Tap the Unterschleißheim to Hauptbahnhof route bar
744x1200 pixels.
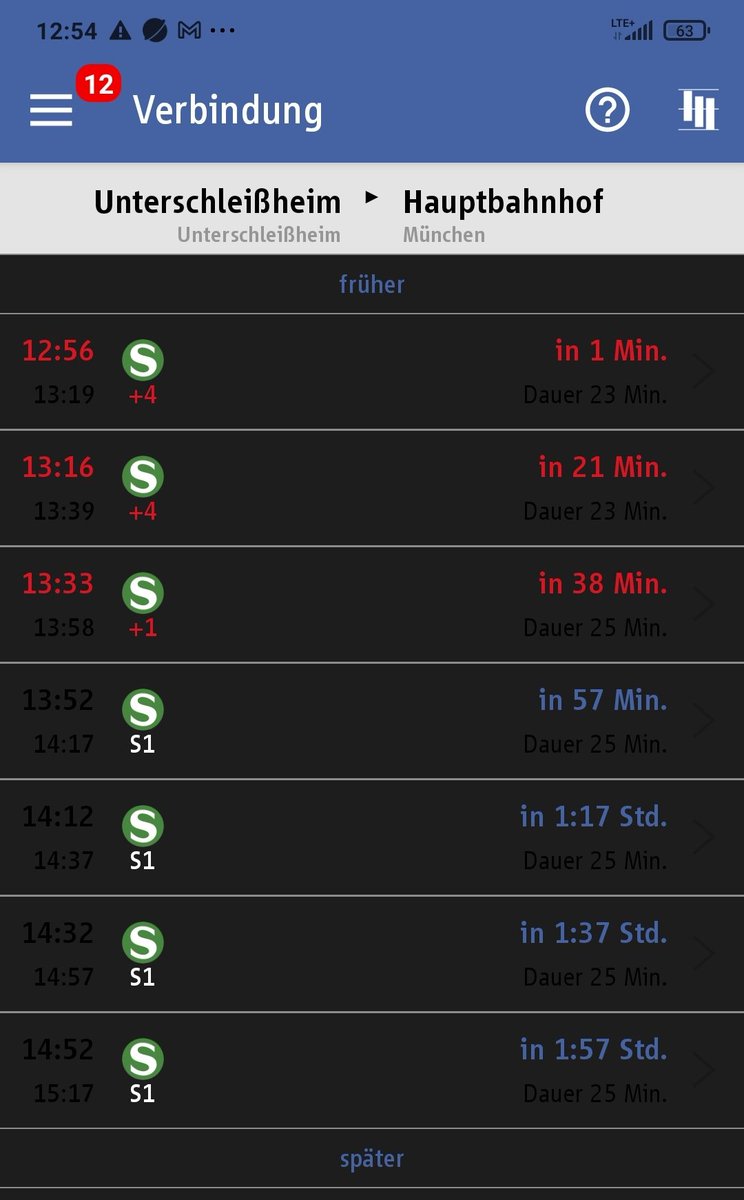[372, 208]
